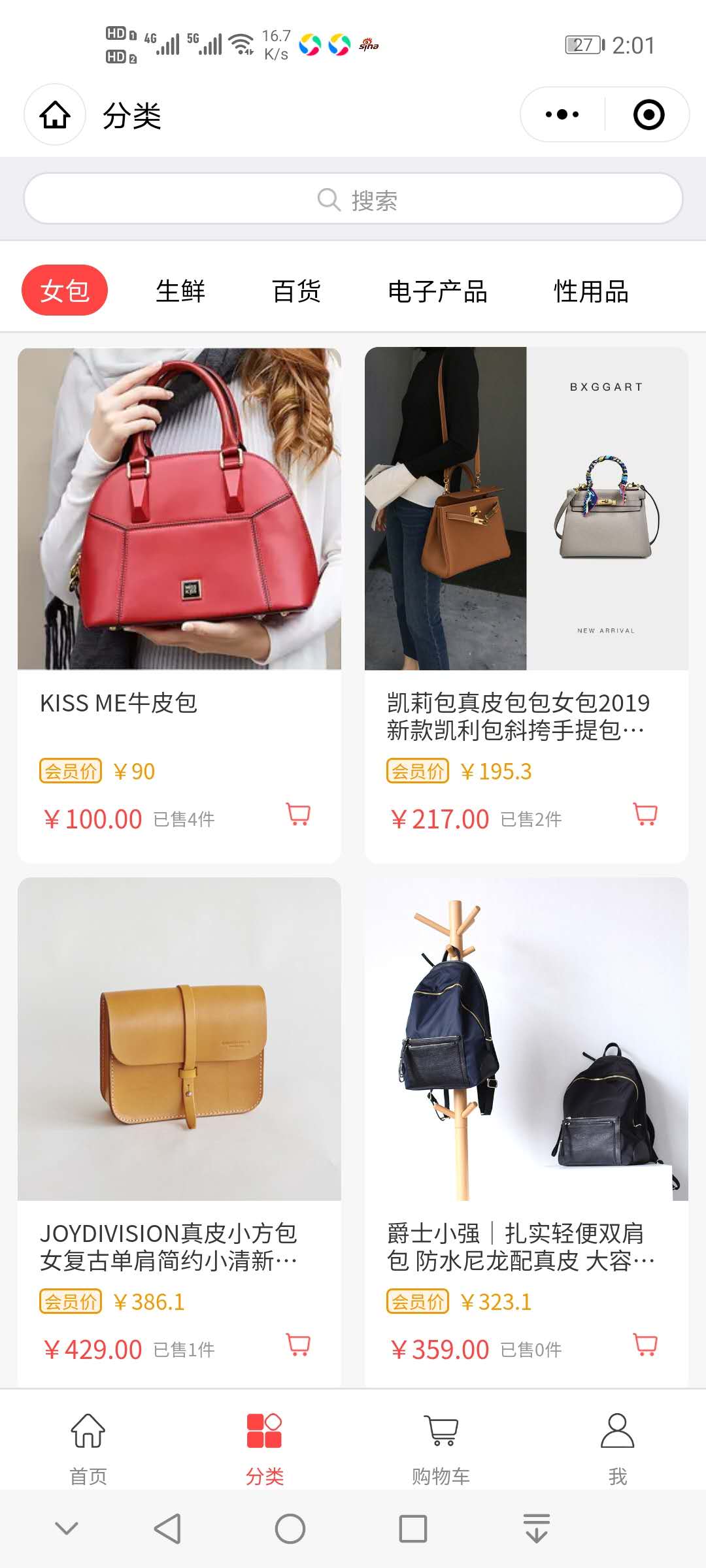
Task: View the JOYDIVISION真皮小方包 product
Action: pyautogui.click(x=179, y=1039)
